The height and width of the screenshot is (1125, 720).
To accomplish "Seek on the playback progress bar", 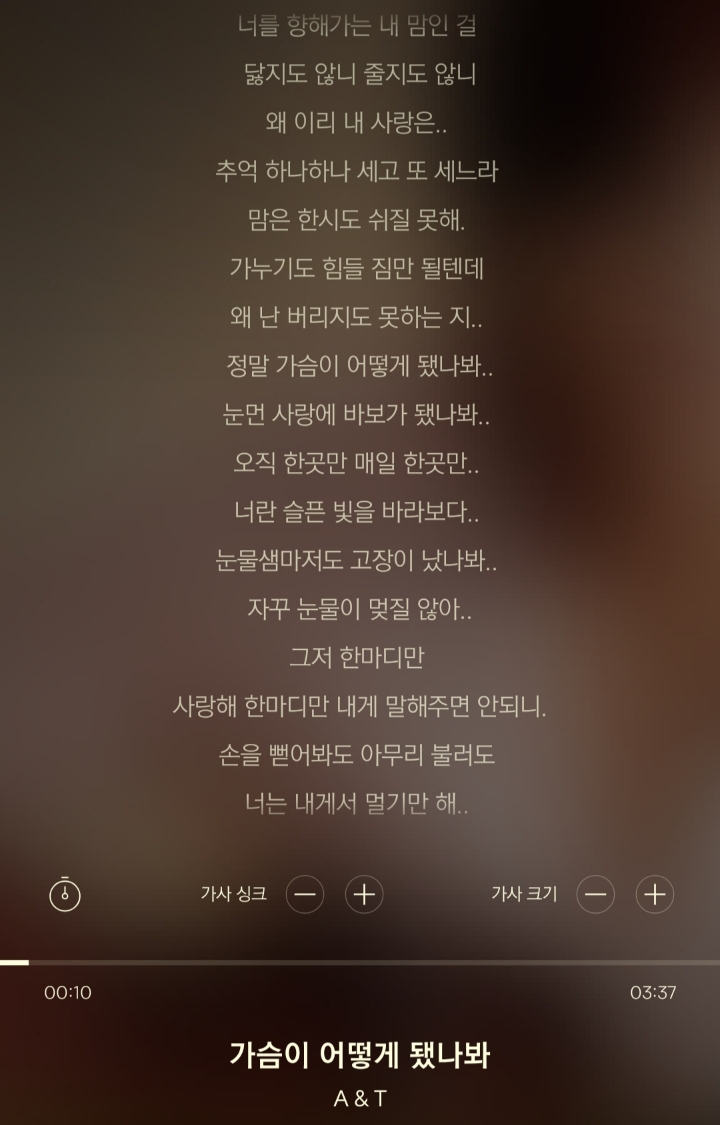I will point(360,963).
